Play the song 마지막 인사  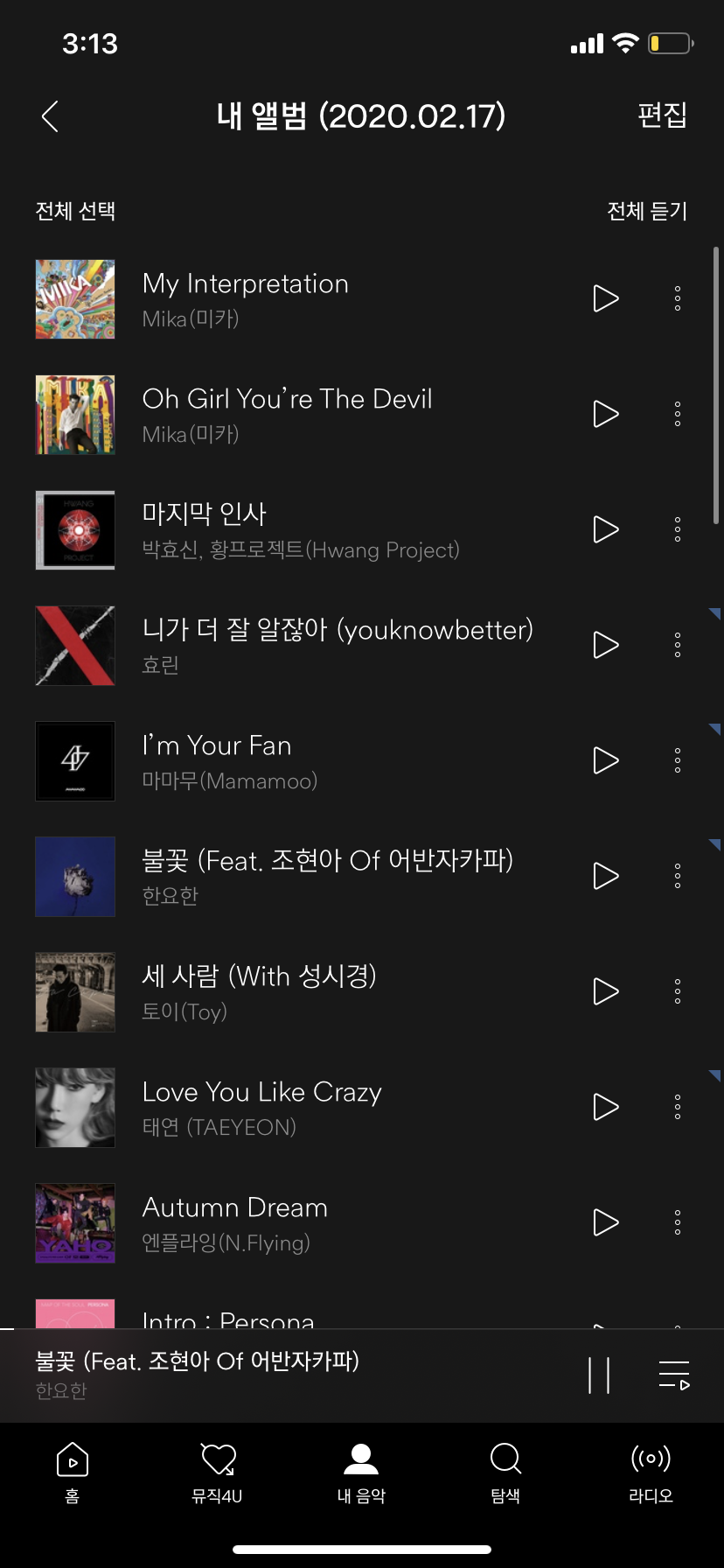click(605, 529)
